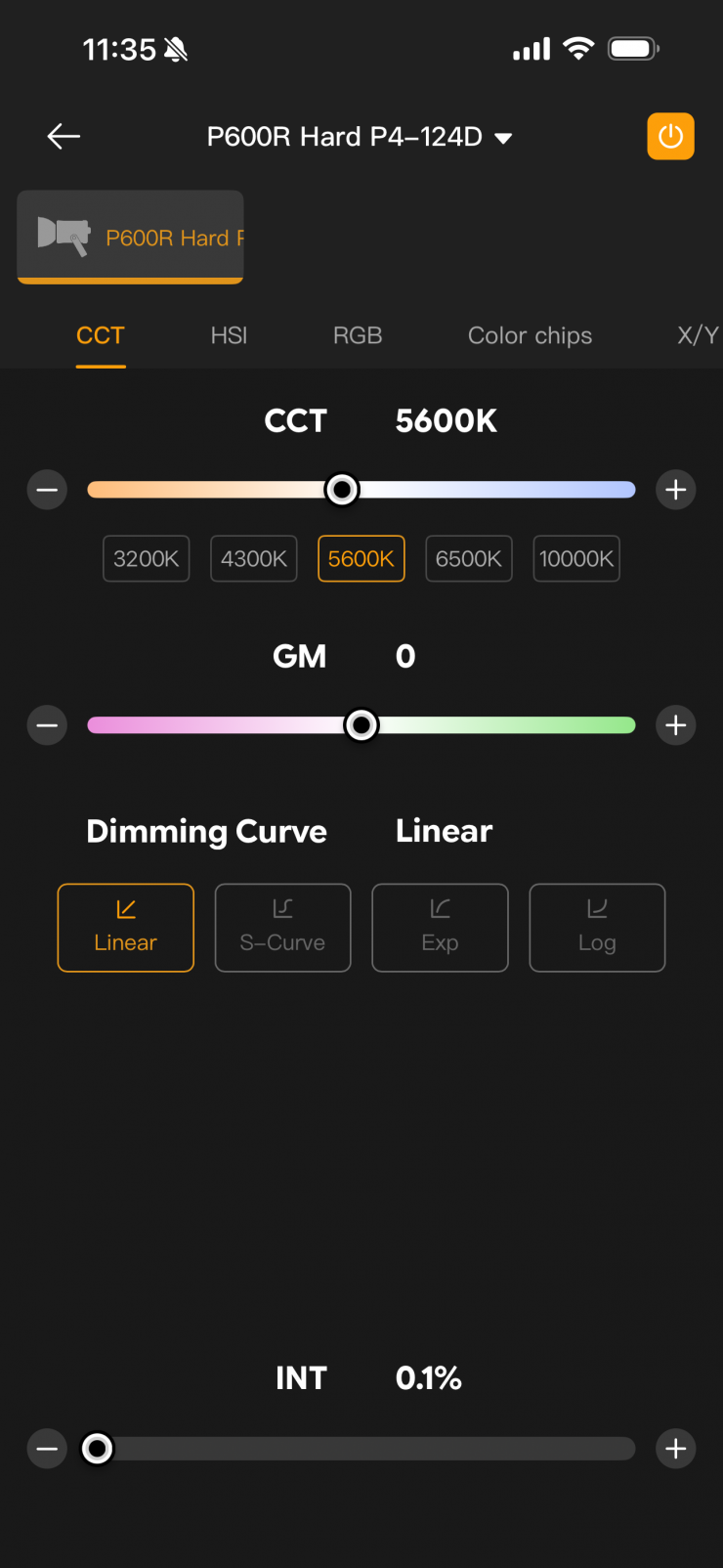Choose the 3200K preset
The image size is (723, 1568).
pos(147,558)
